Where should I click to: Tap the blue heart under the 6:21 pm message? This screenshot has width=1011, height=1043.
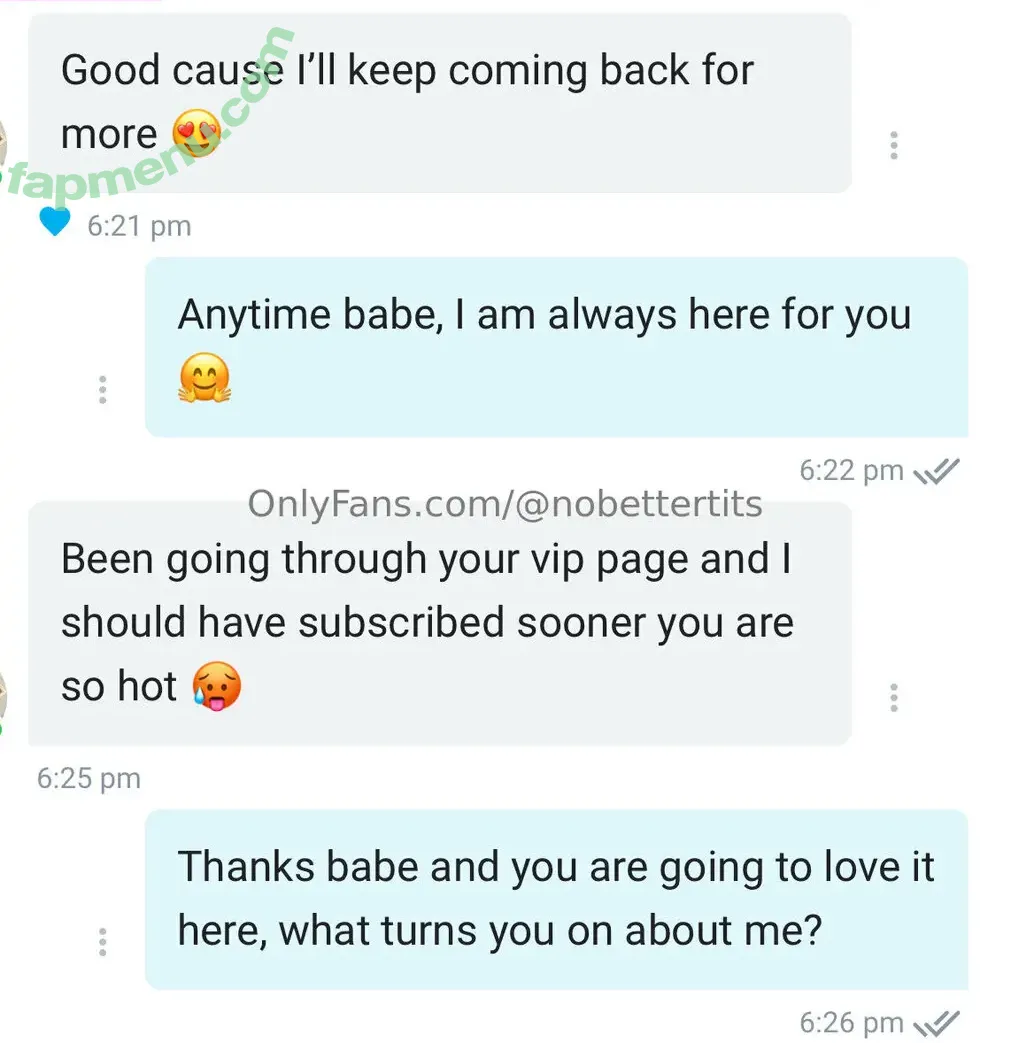click(57, 223)
